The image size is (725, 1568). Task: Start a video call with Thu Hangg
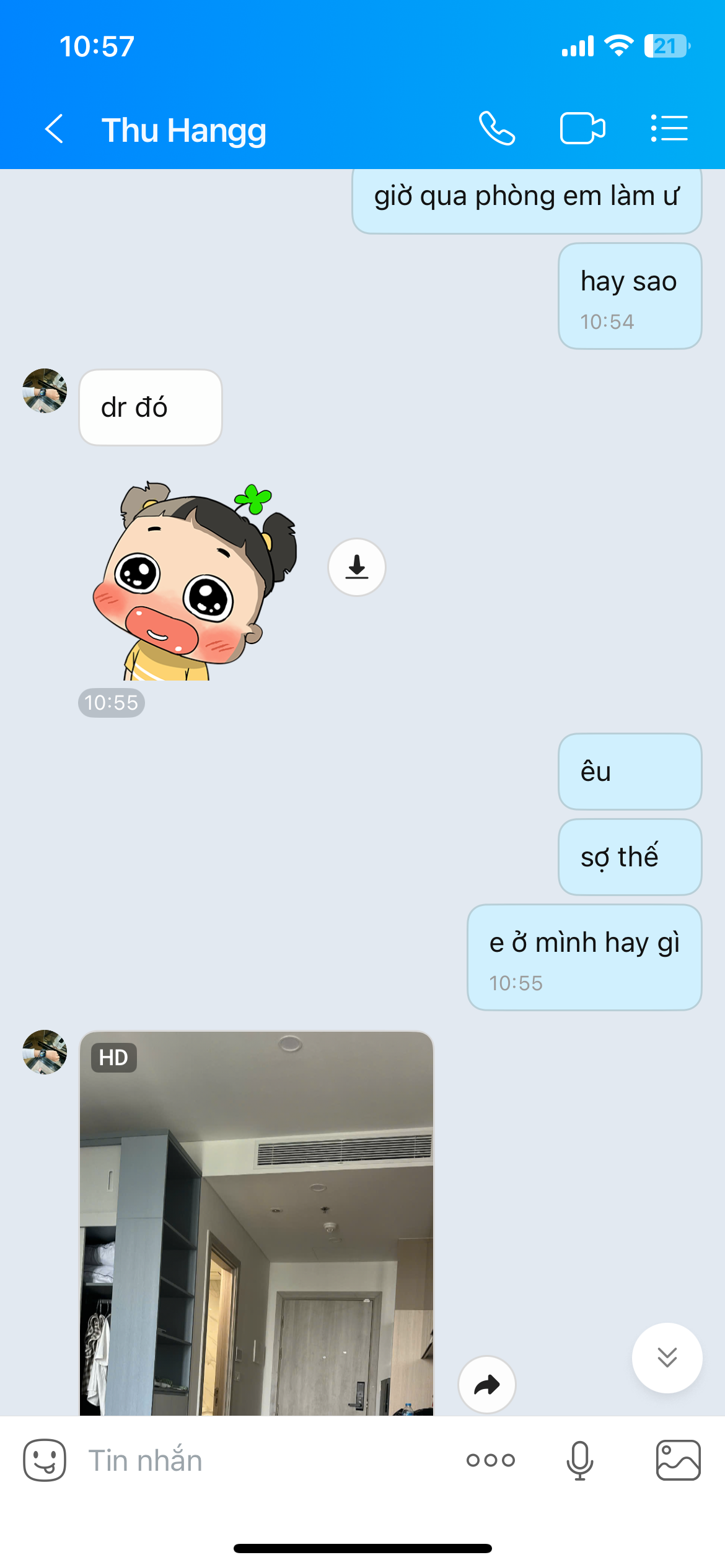coord(582,129)
